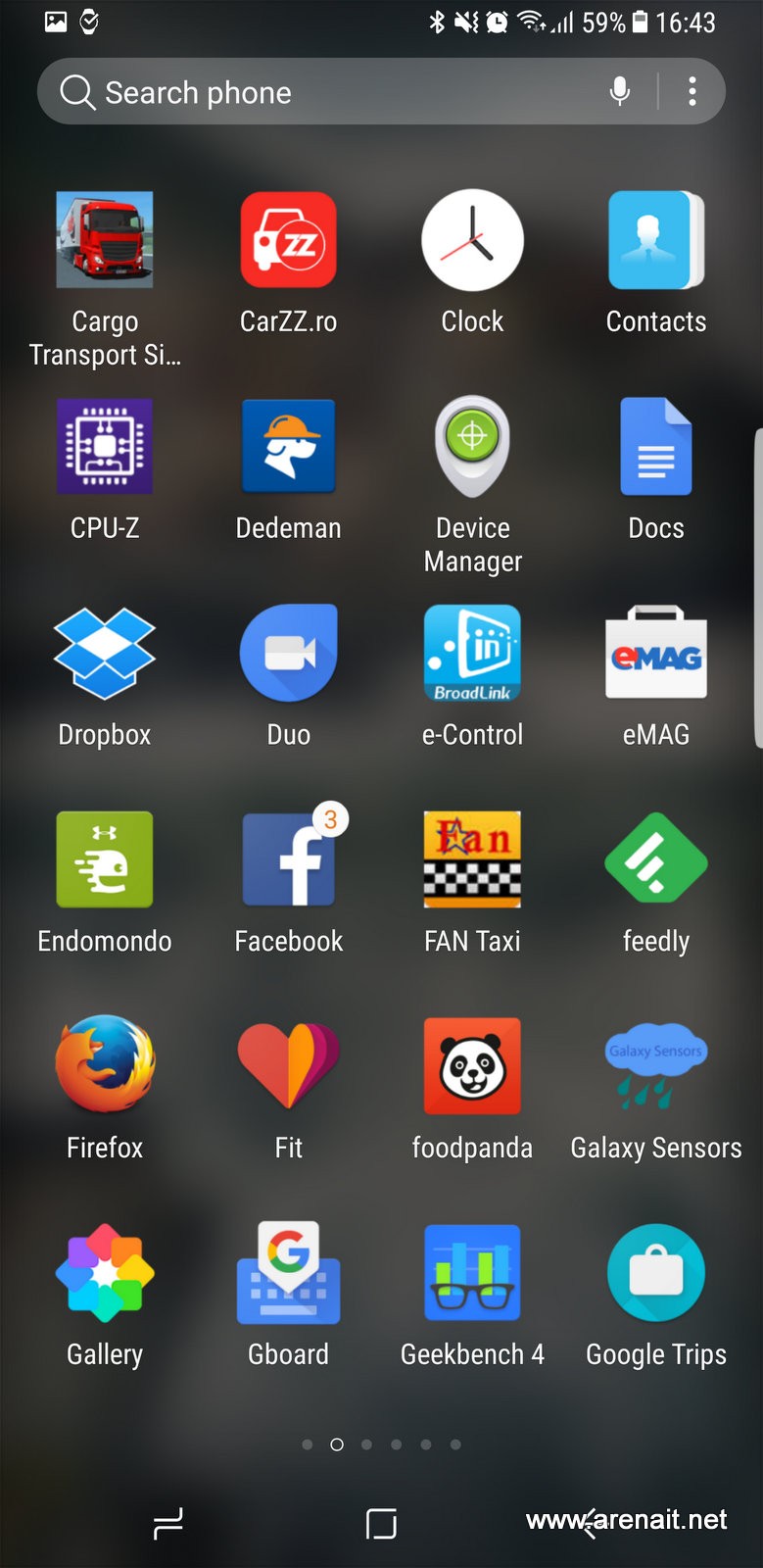763x1568 pixels.
Task: Open the Gallery app
Action: [x=105, y=1273]
